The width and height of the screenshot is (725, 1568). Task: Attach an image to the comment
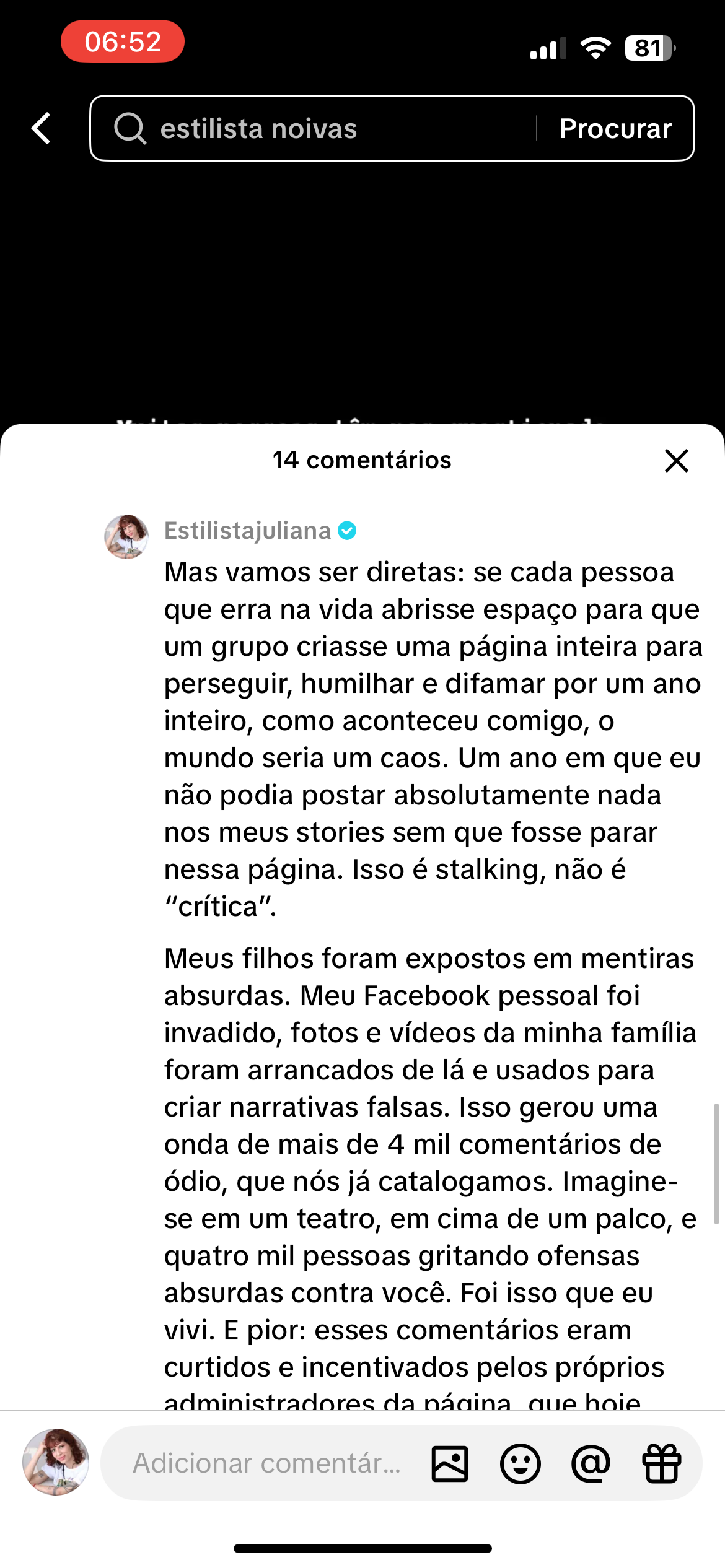[x=450, y=1464]
